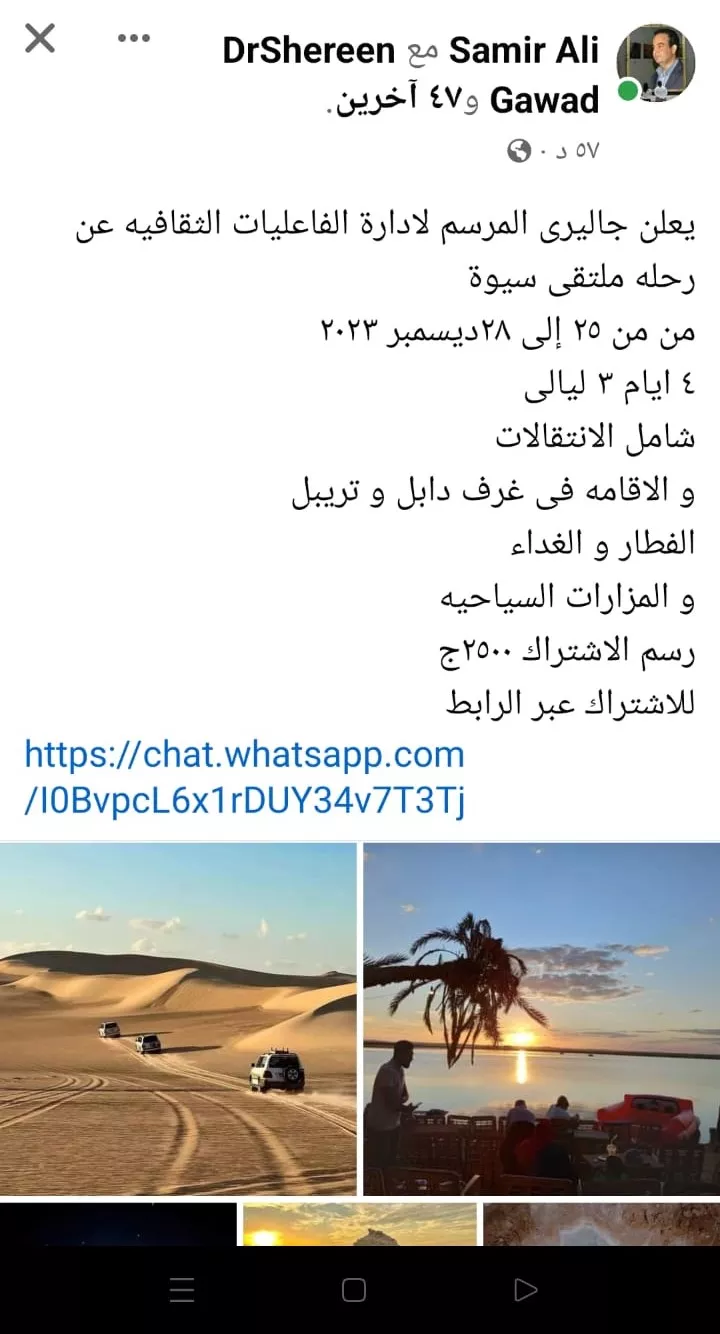Open recent apps from navigation bar
Screen dimensions: 720x1334
coord(182,1290)
